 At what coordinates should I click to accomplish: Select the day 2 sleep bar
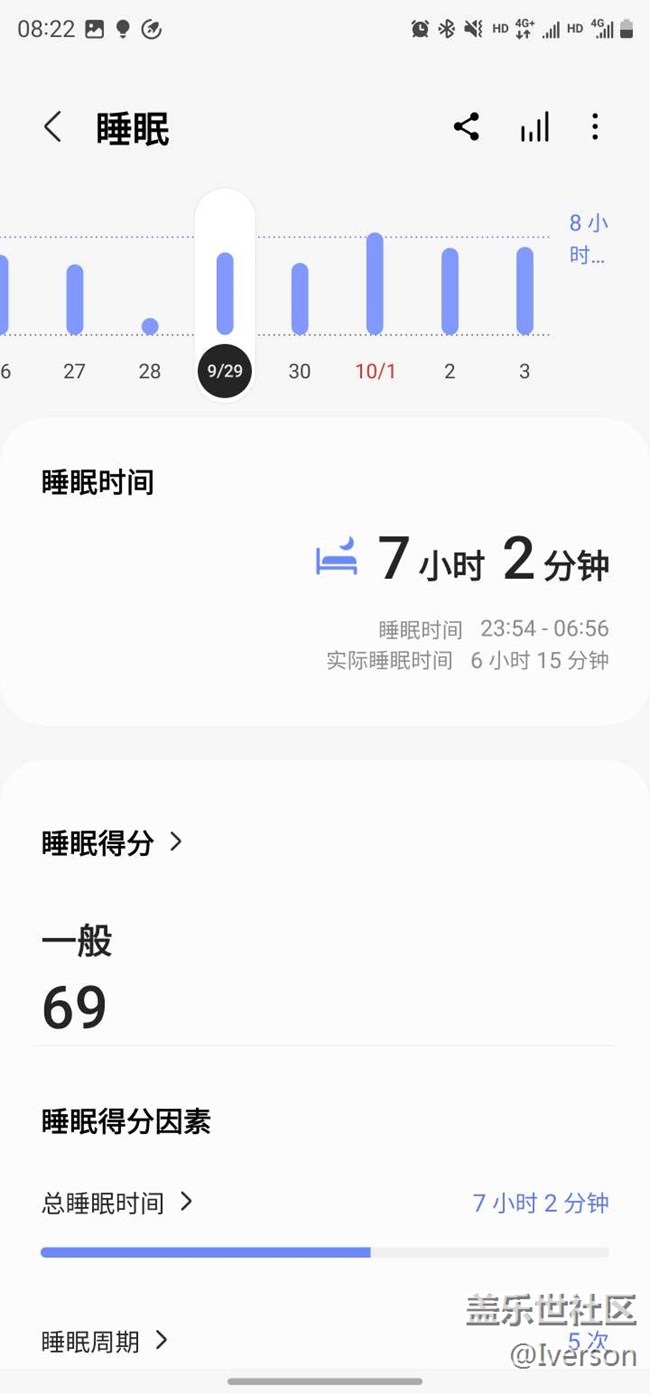tap(450, 291)
